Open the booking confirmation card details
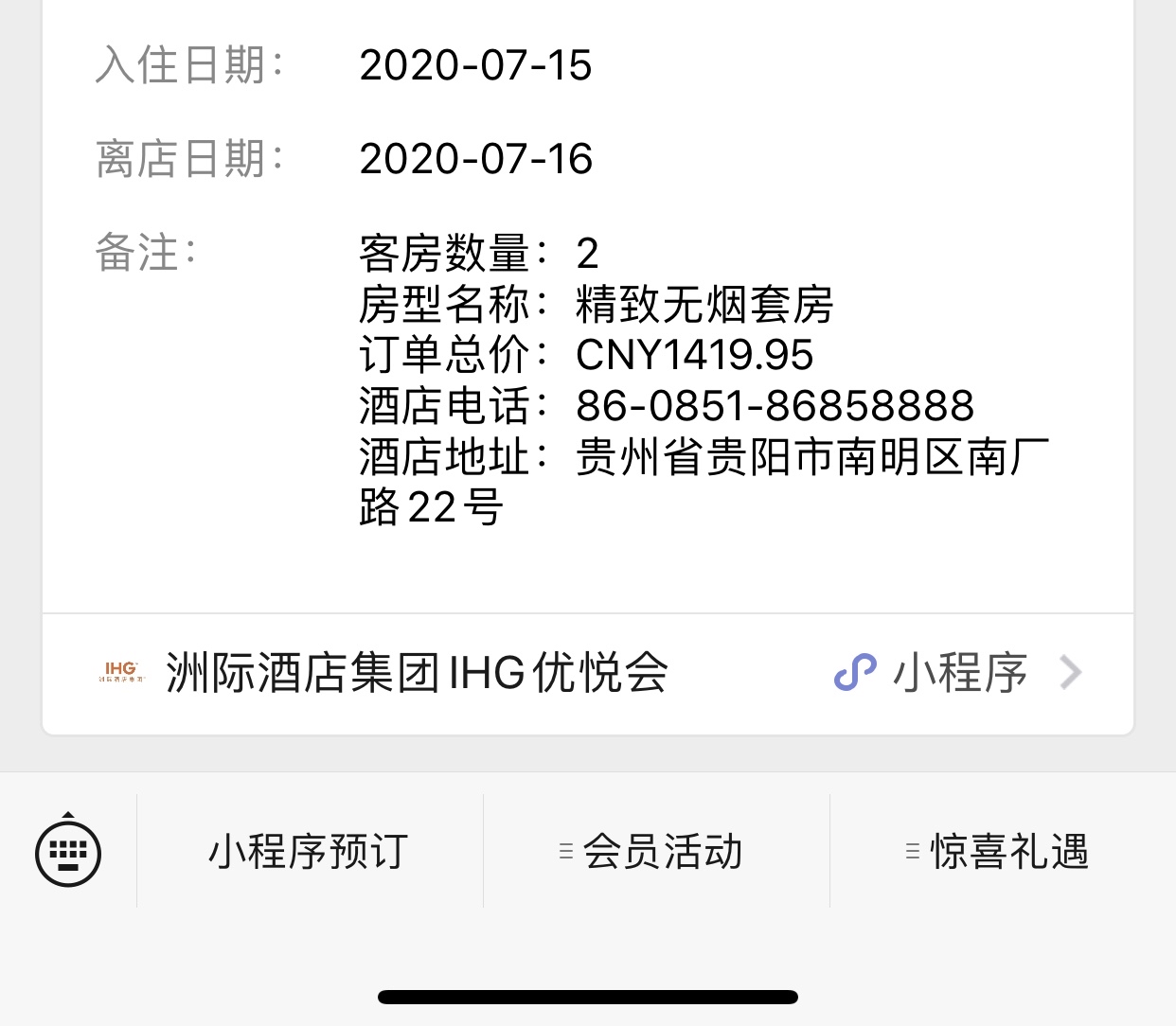 point(587,331)
